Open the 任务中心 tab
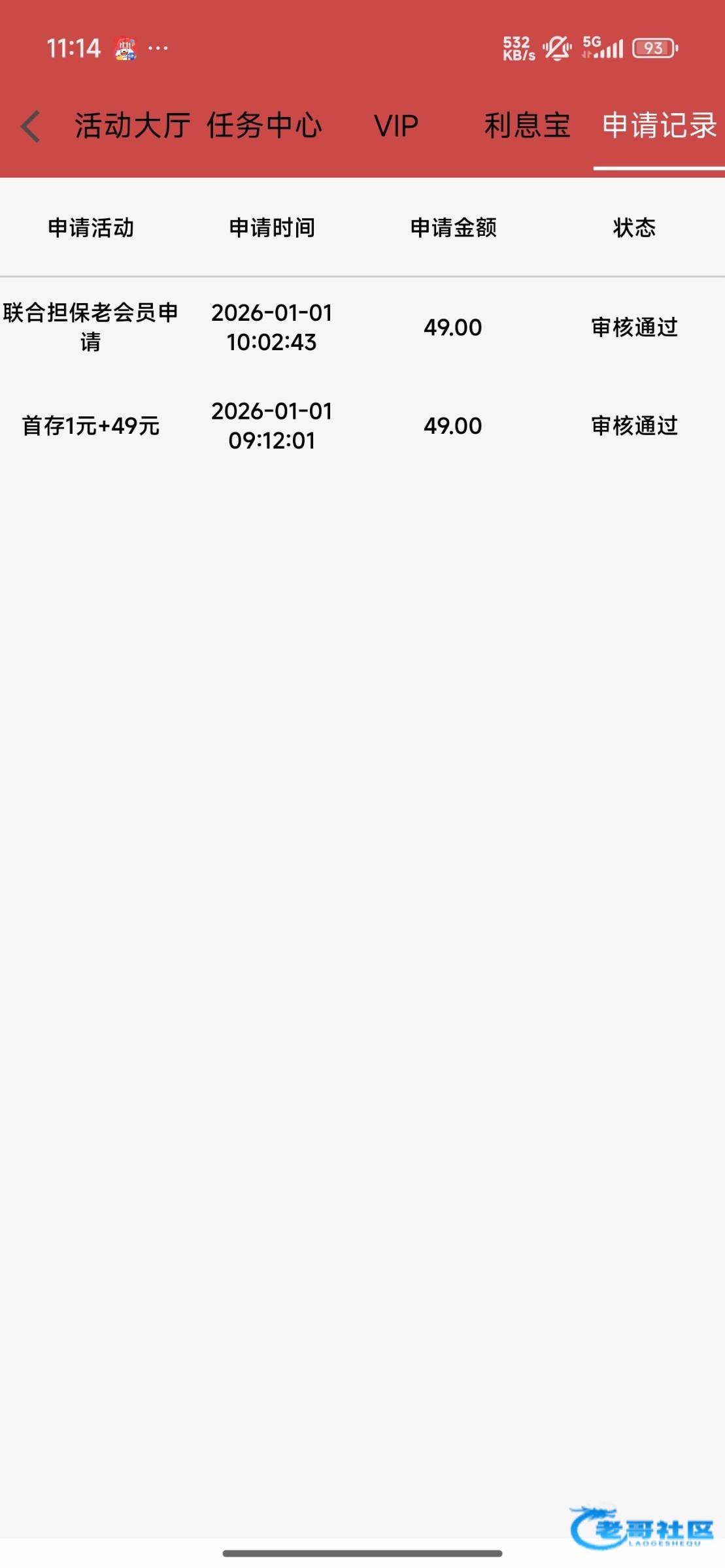The height and width of the screenshot is (1568, 725). tap(265, 125)
